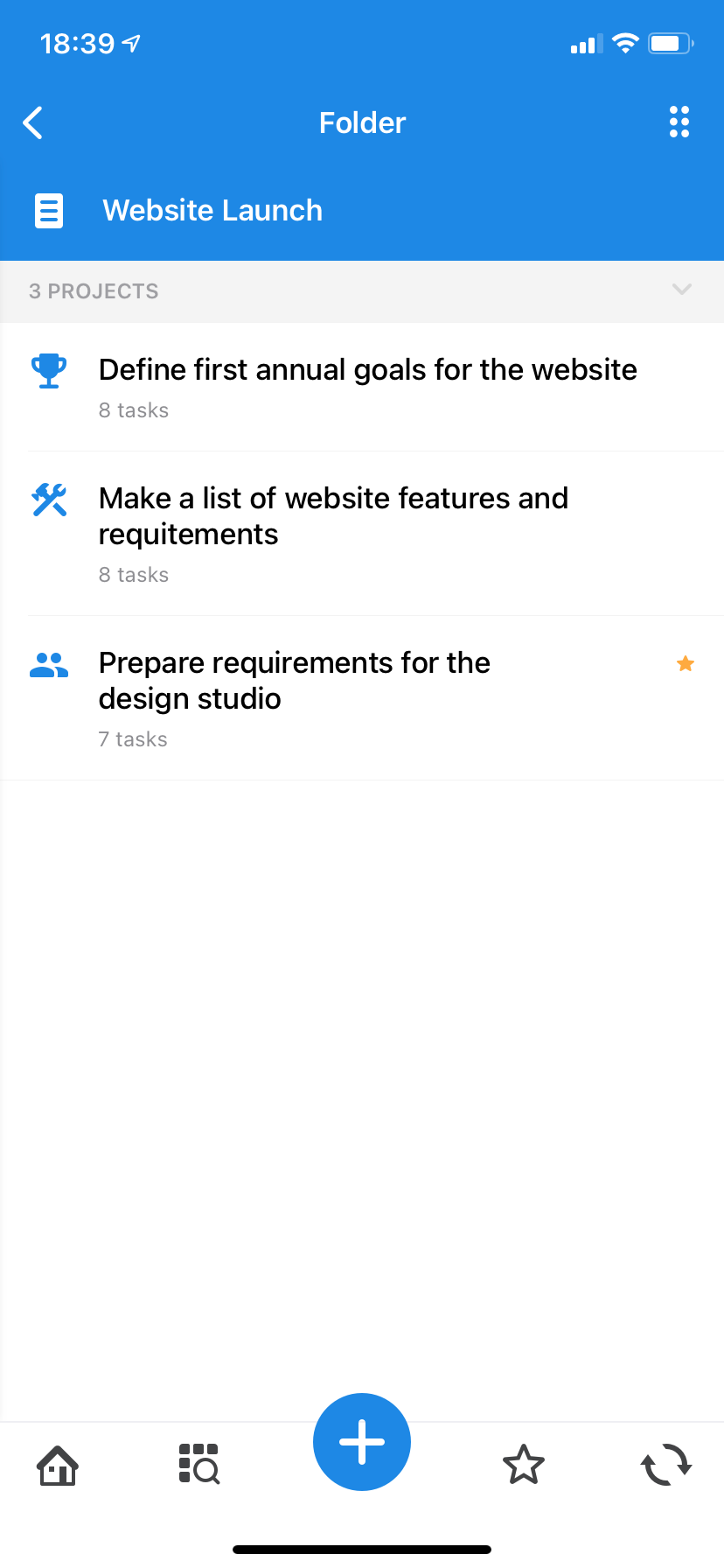Sync data with the refresh icon

665,1465
